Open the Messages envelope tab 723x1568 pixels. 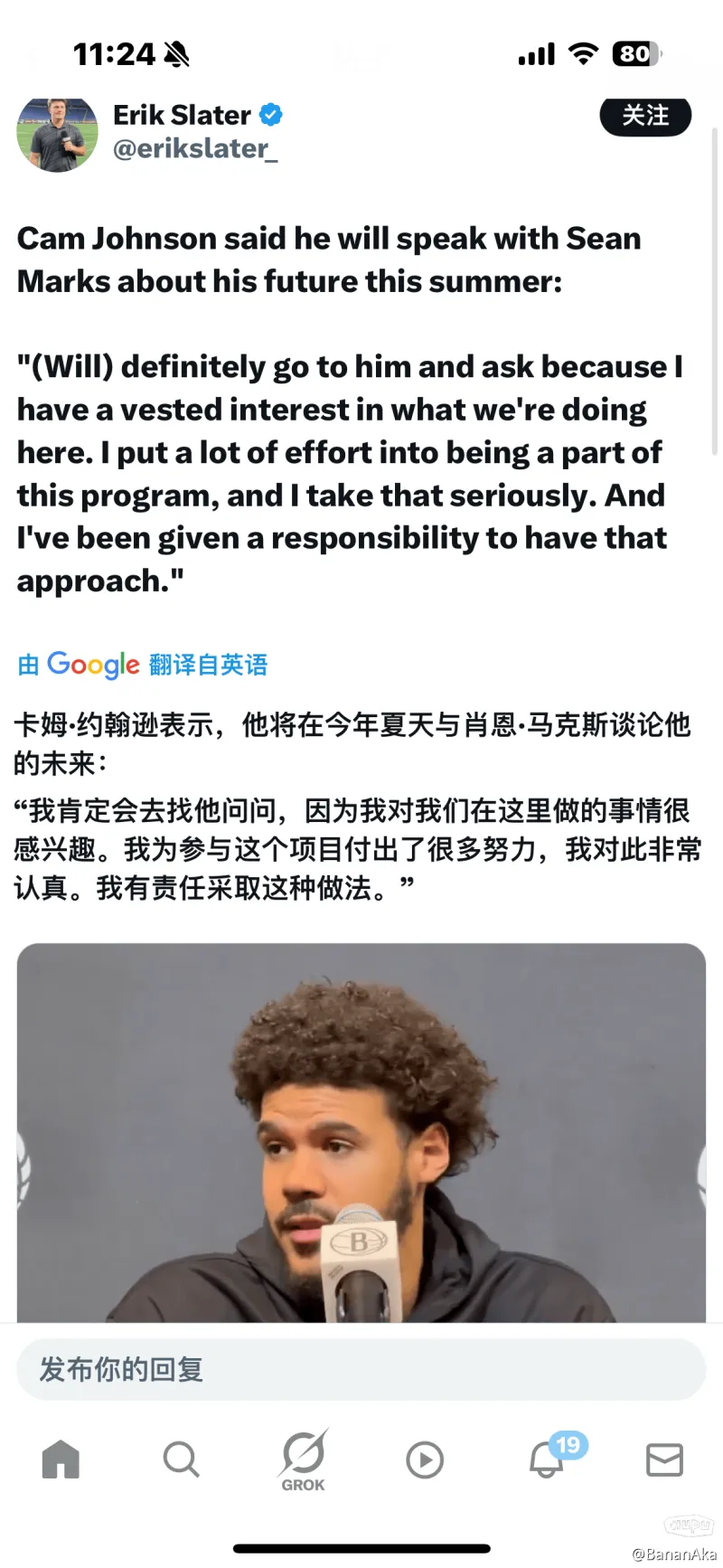click(664, 1459)
